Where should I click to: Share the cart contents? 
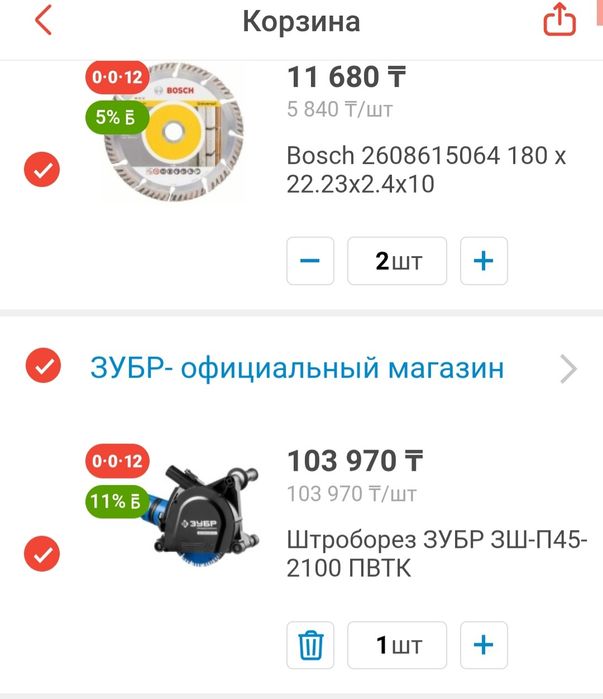tap(559, 21)
